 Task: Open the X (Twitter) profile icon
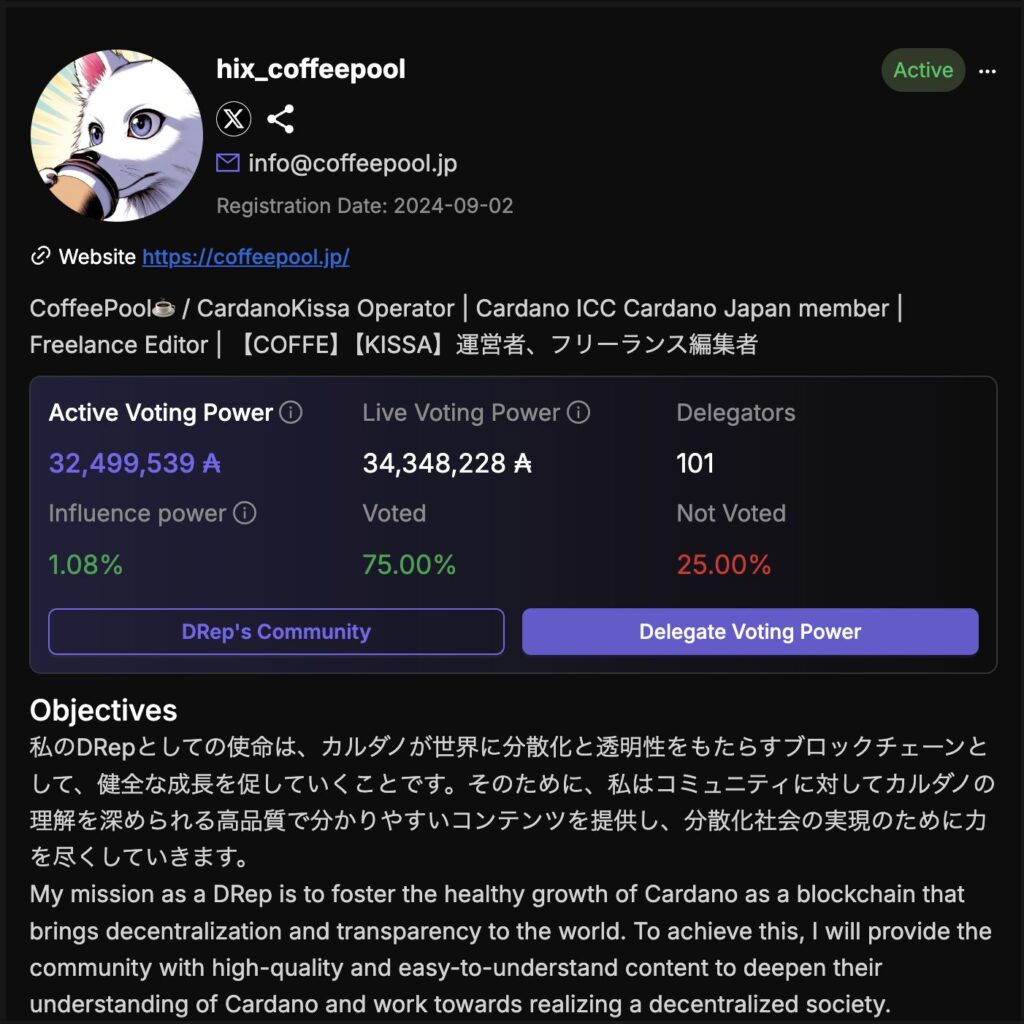[x=234, y=120]
